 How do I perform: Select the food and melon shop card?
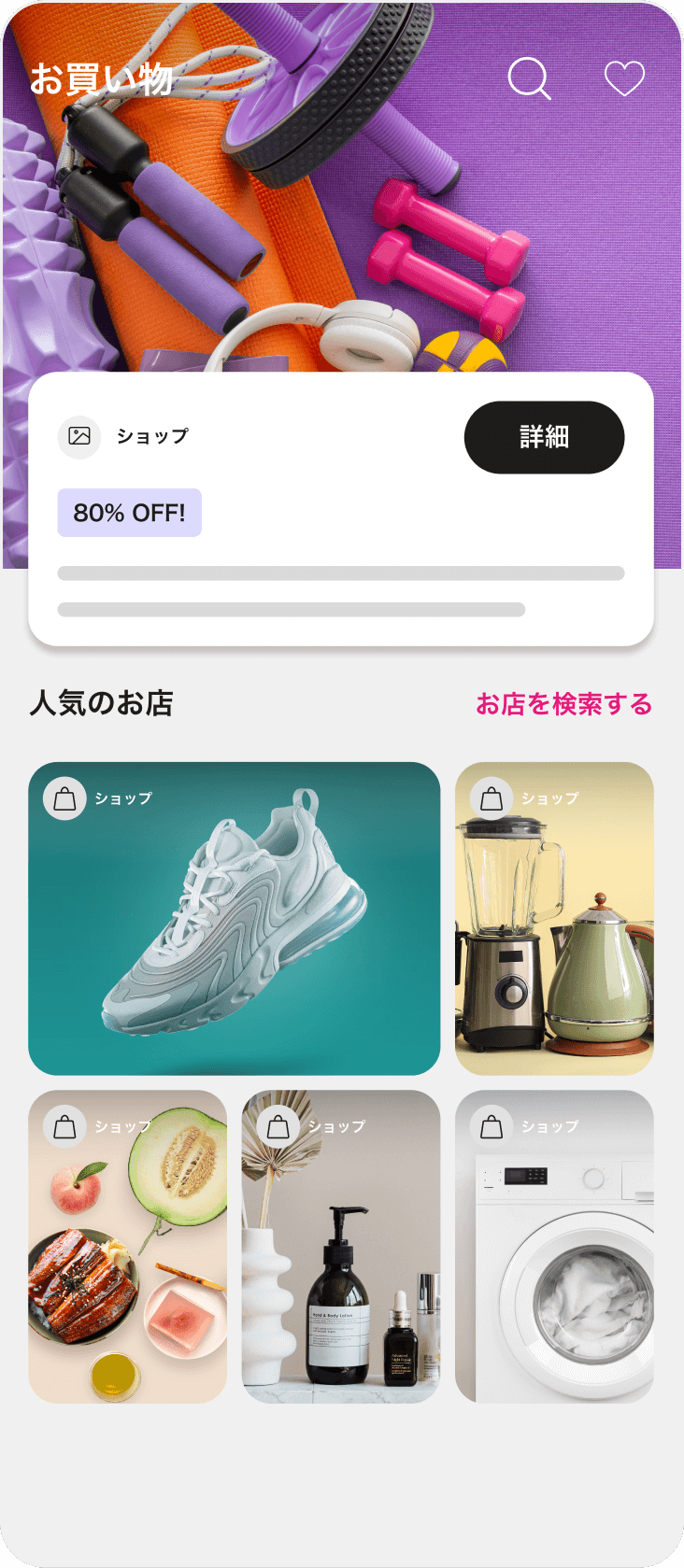click(x=127, y=1246)
